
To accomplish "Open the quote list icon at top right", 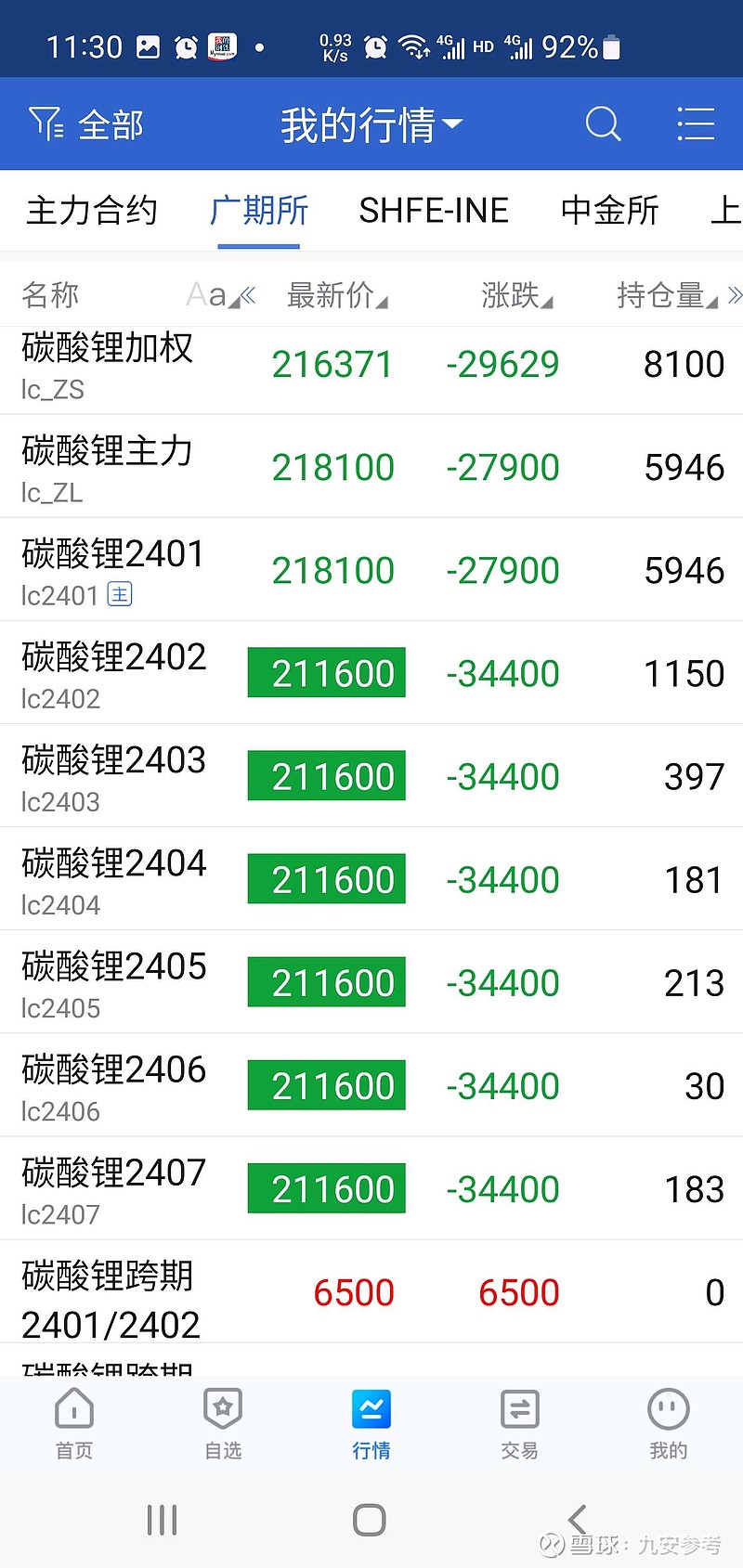I will pyautogui.click(x=696, y=123).
